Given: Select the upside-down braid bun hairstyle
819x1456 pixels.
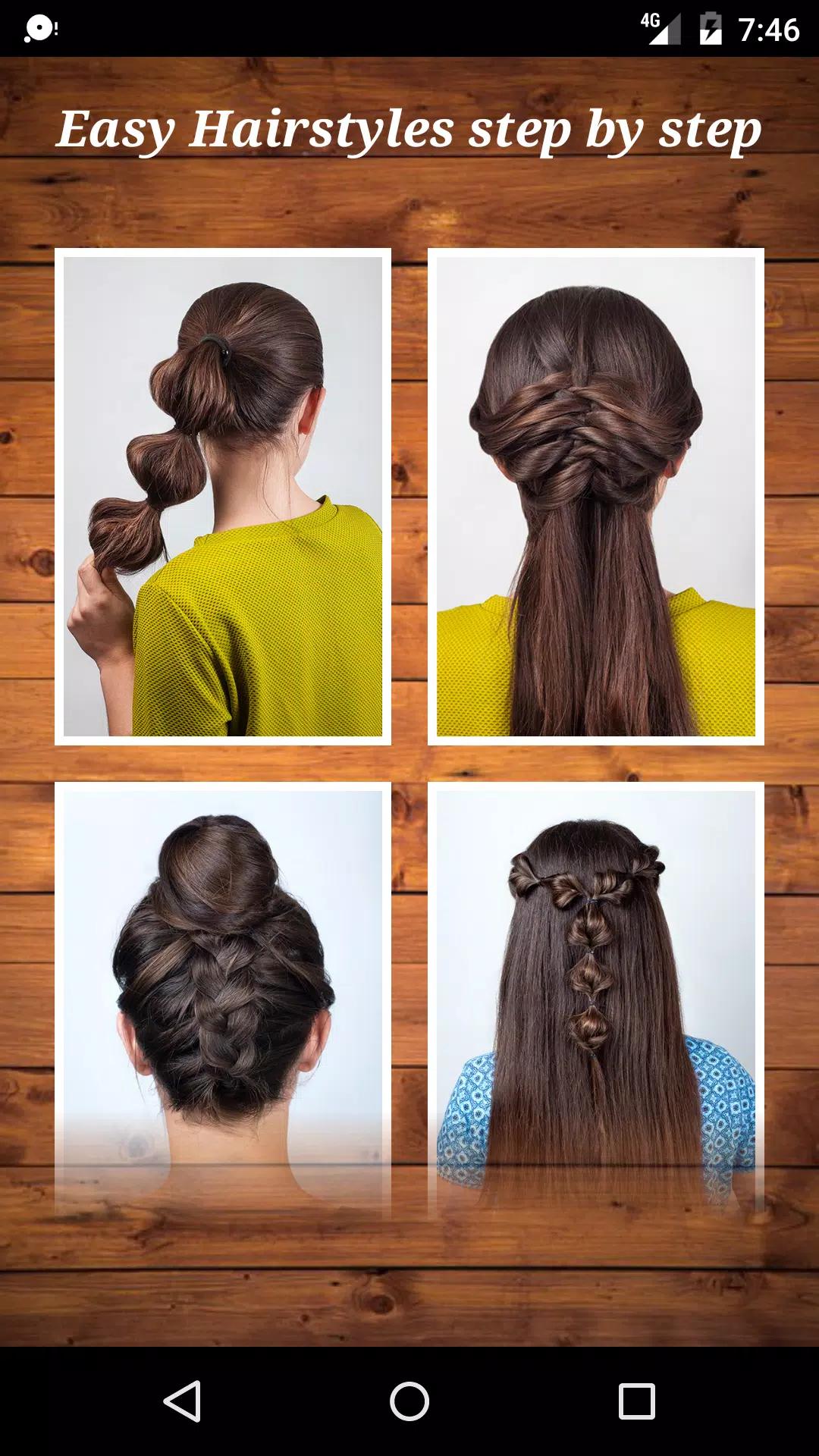Looking at the screenshot, I should (x=223, y=1001).
